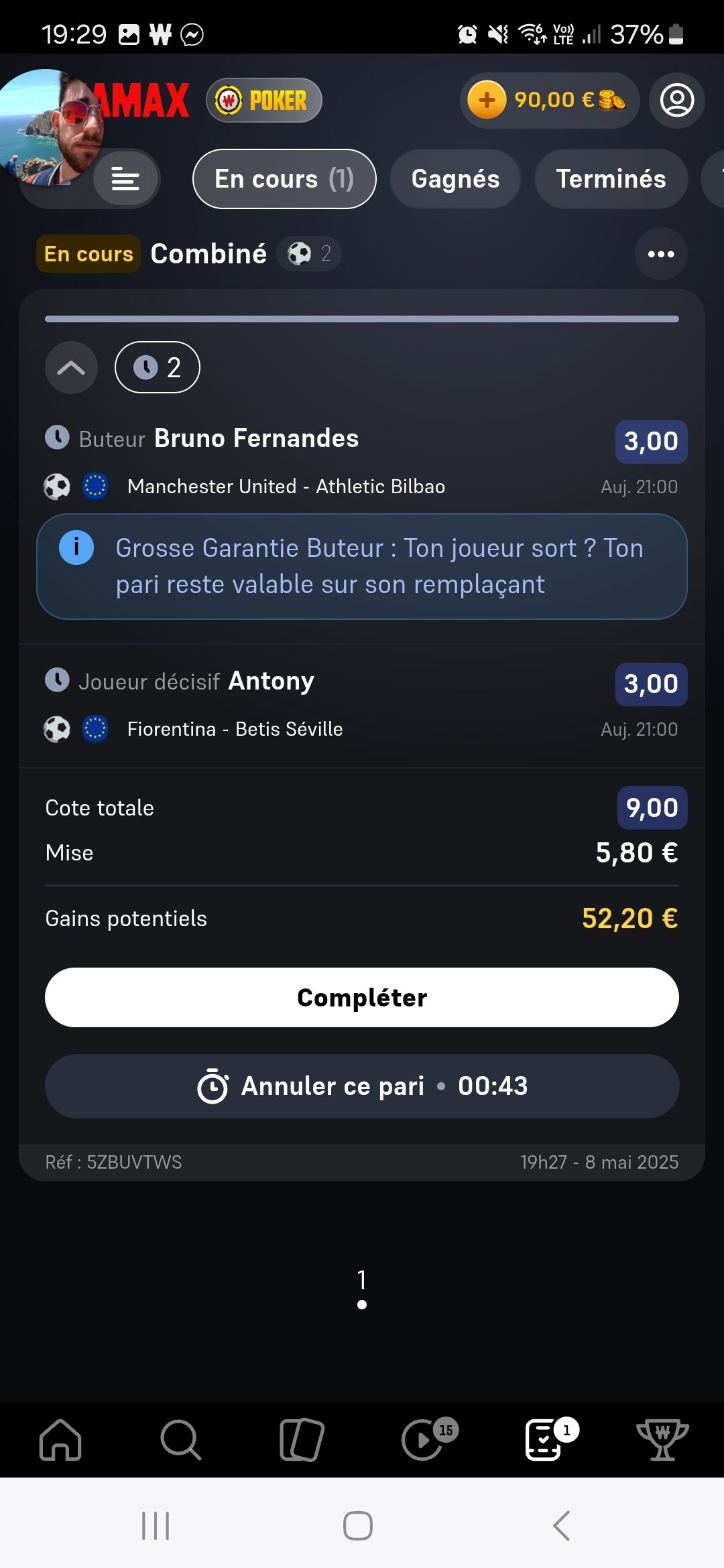Go back with the system back button

coord(562,1526)
